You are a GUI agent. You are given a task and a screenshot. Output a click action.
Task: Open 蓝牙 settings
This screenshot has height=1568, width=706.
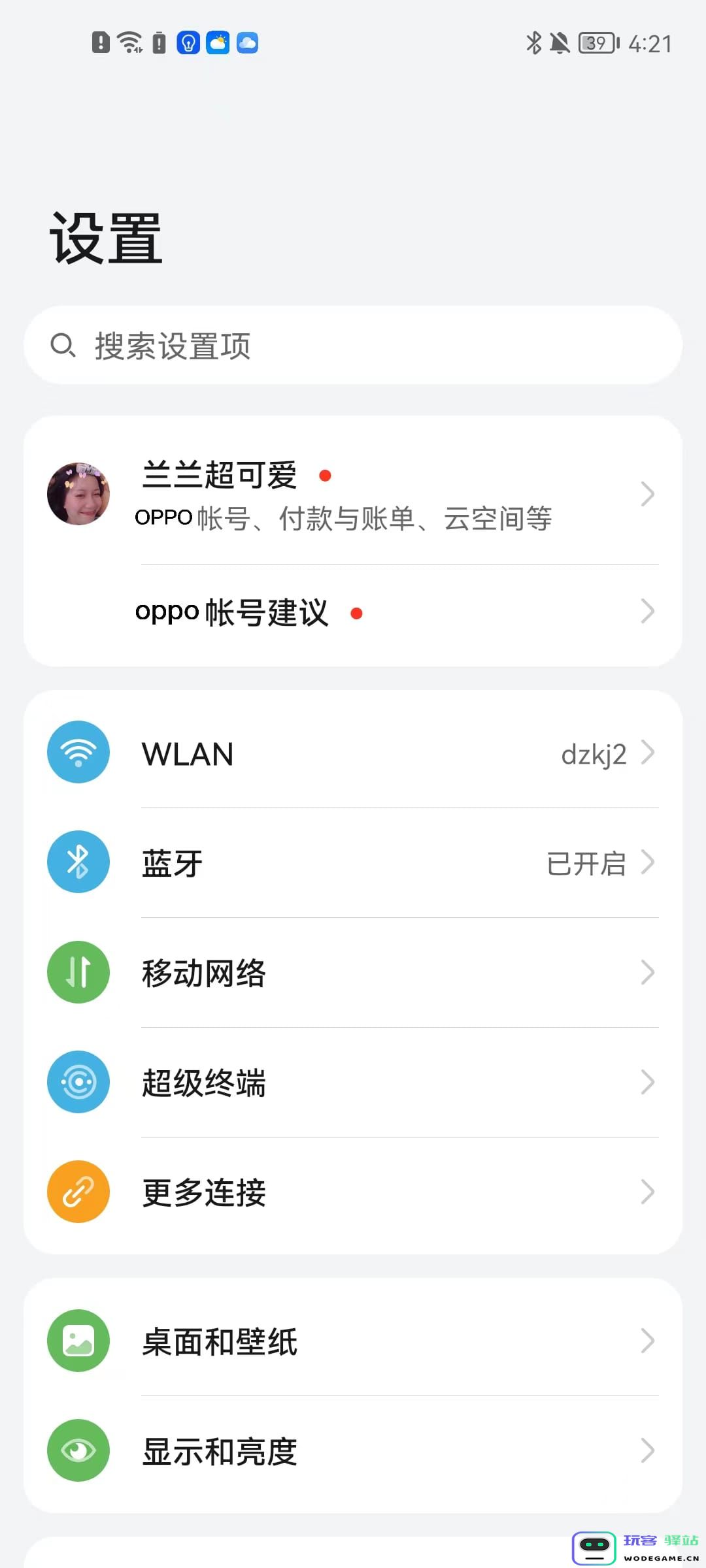[353, 863]
